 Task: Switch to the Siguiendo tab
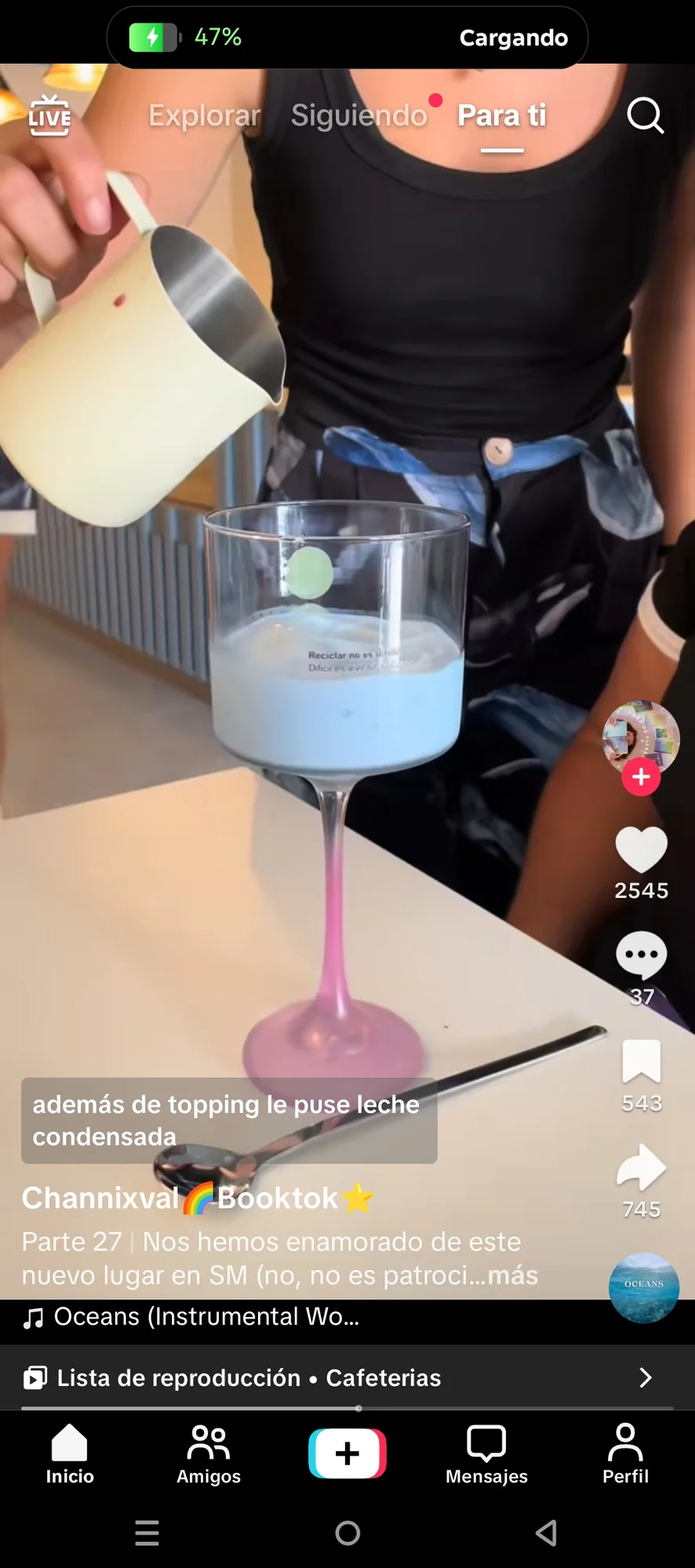[358, 115]
